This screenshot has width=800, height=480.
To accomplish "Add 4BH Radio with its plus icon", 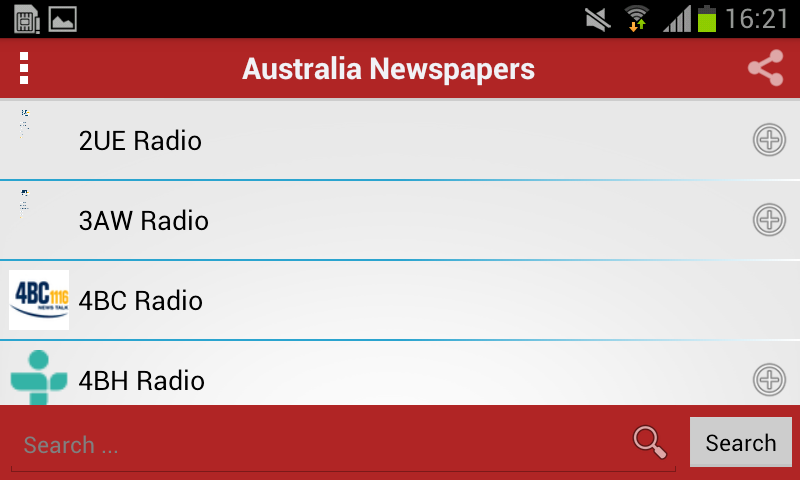I will click(x=769, y=380).
